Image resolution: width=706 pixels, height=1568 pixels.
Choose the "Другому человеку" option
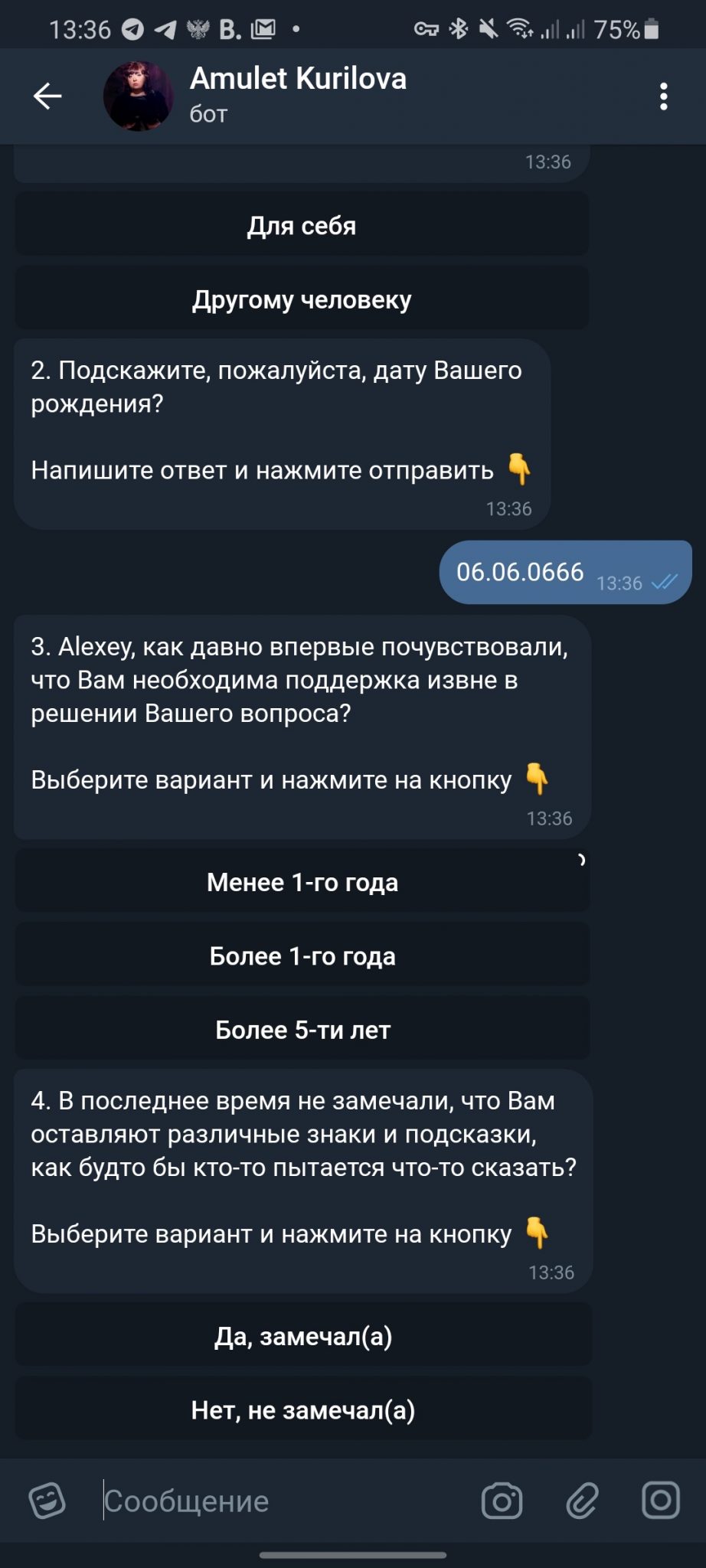click(302, 299)
